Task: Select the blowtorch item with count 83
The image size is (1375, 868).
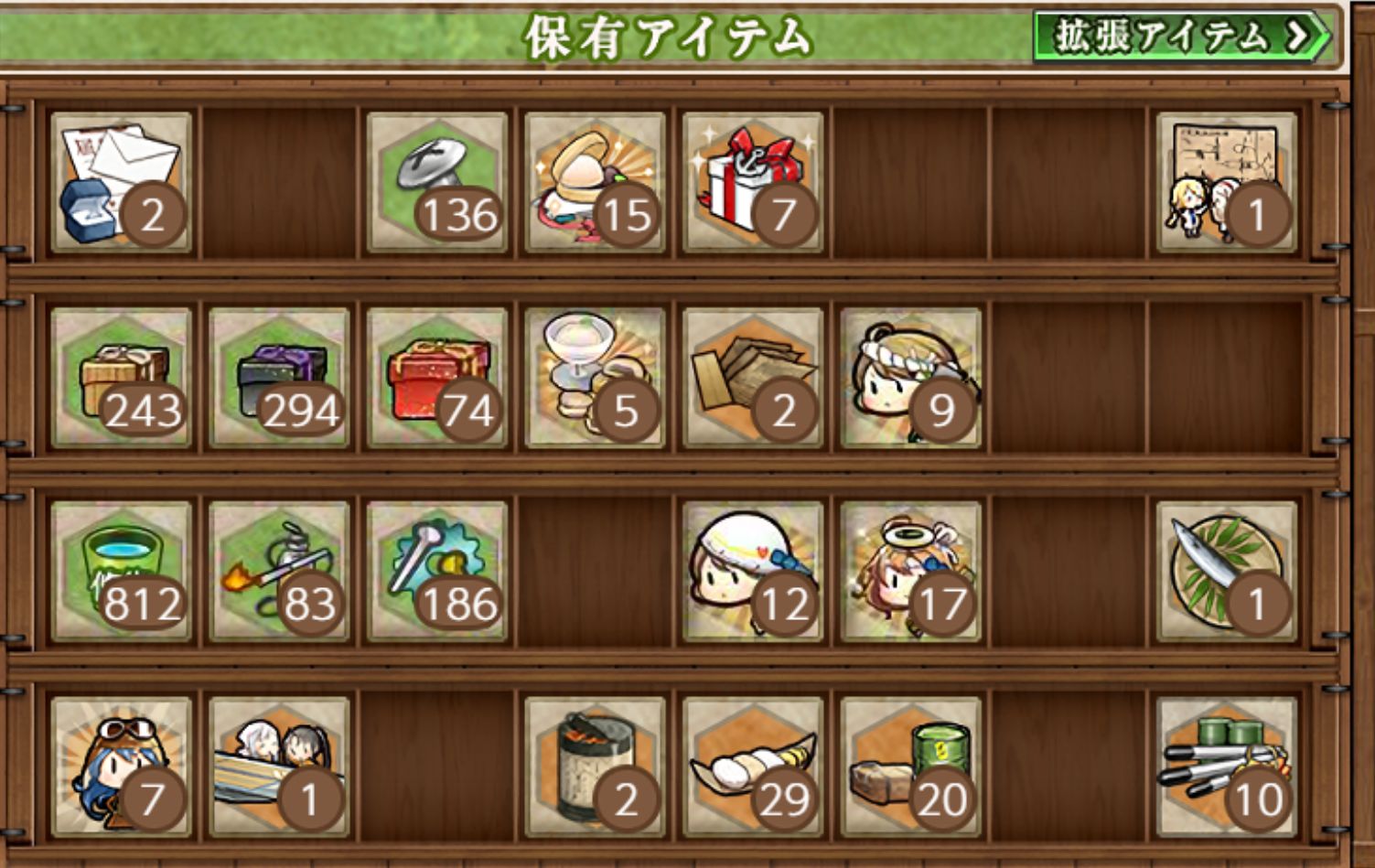Action: [x=279, y=572]
